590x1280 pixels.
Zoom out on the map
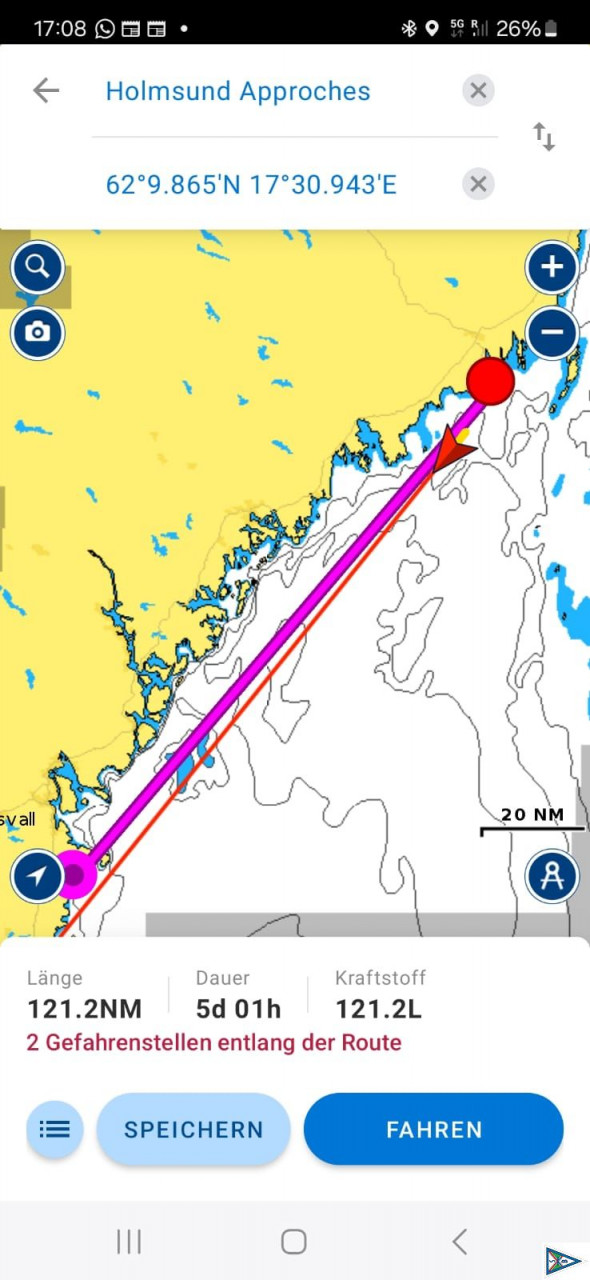552,332
